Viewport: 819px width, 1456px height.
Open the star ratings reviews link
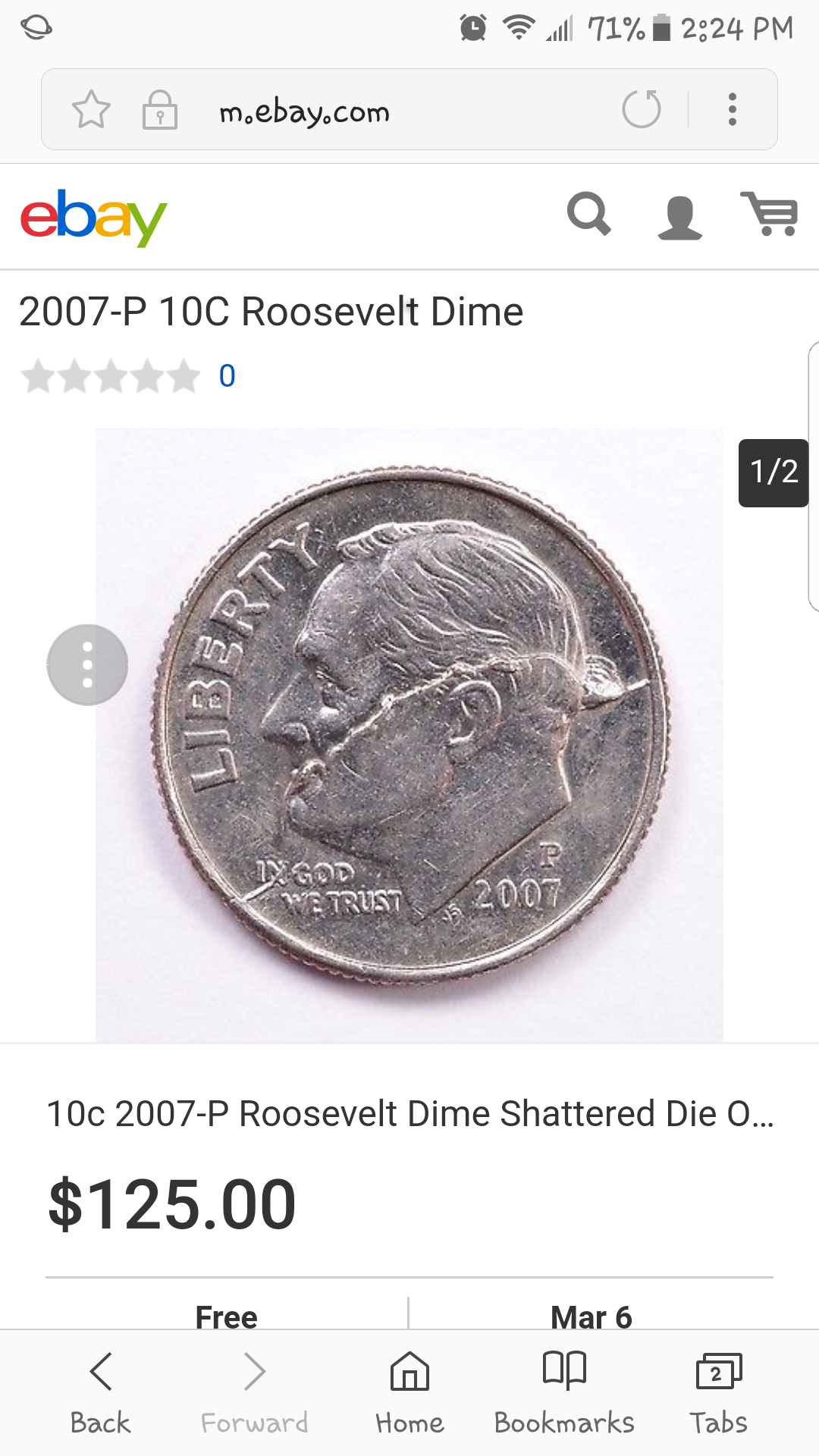point(129,376)
